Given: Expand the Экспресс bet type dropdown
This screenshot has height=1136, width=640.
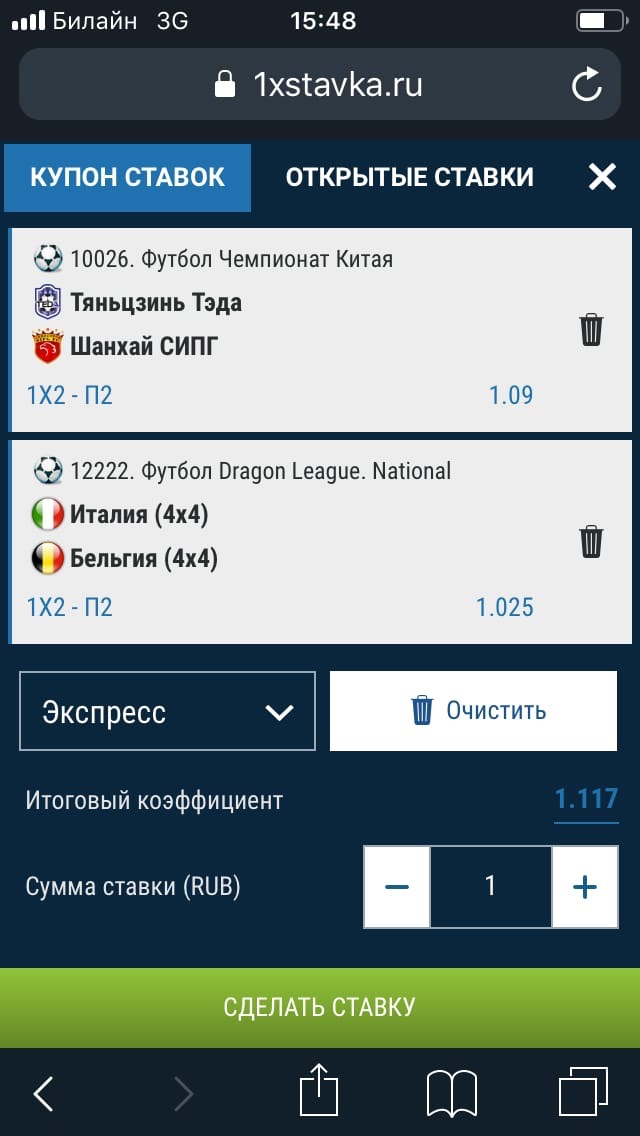Looking at the screenshot, I should click(x=167, y=711).
